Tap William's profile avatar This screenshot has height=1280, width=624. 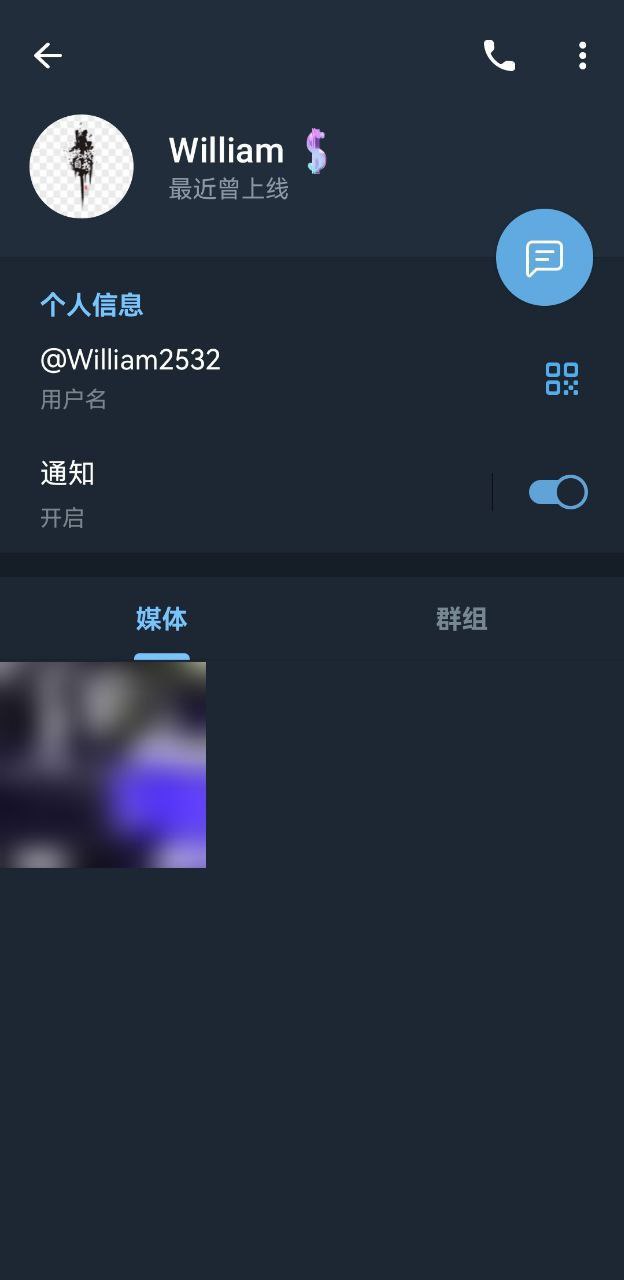pyautogui.click(x=82, y=166)
